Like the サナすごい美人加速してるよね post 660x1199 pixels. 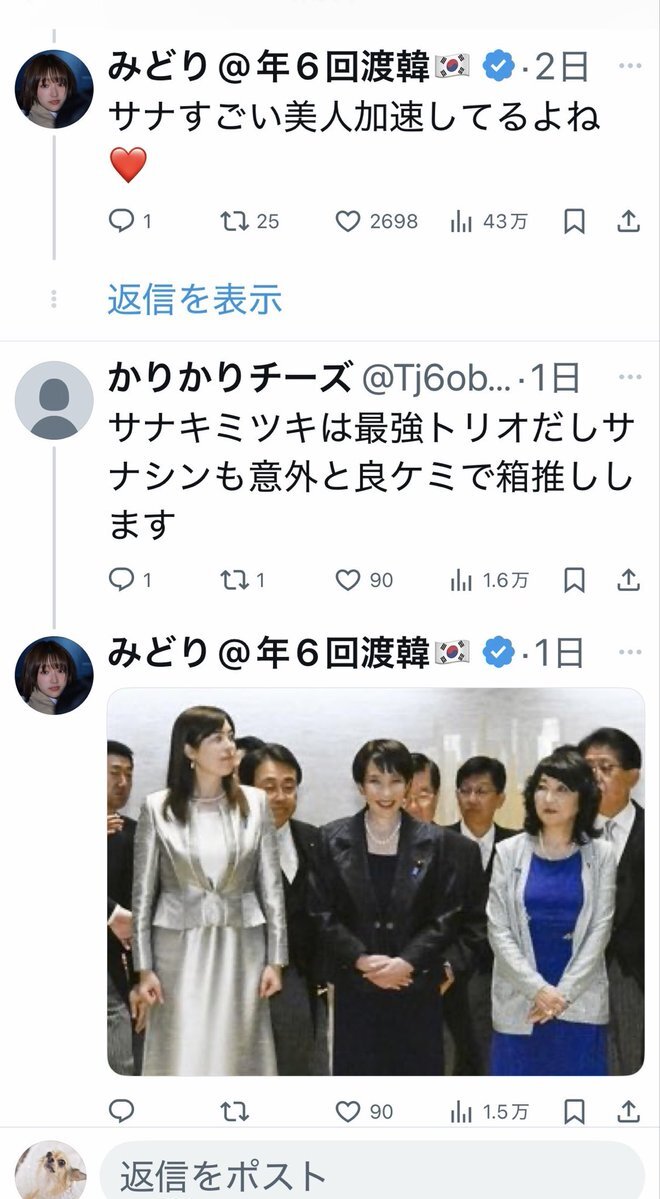pos(347,222)
